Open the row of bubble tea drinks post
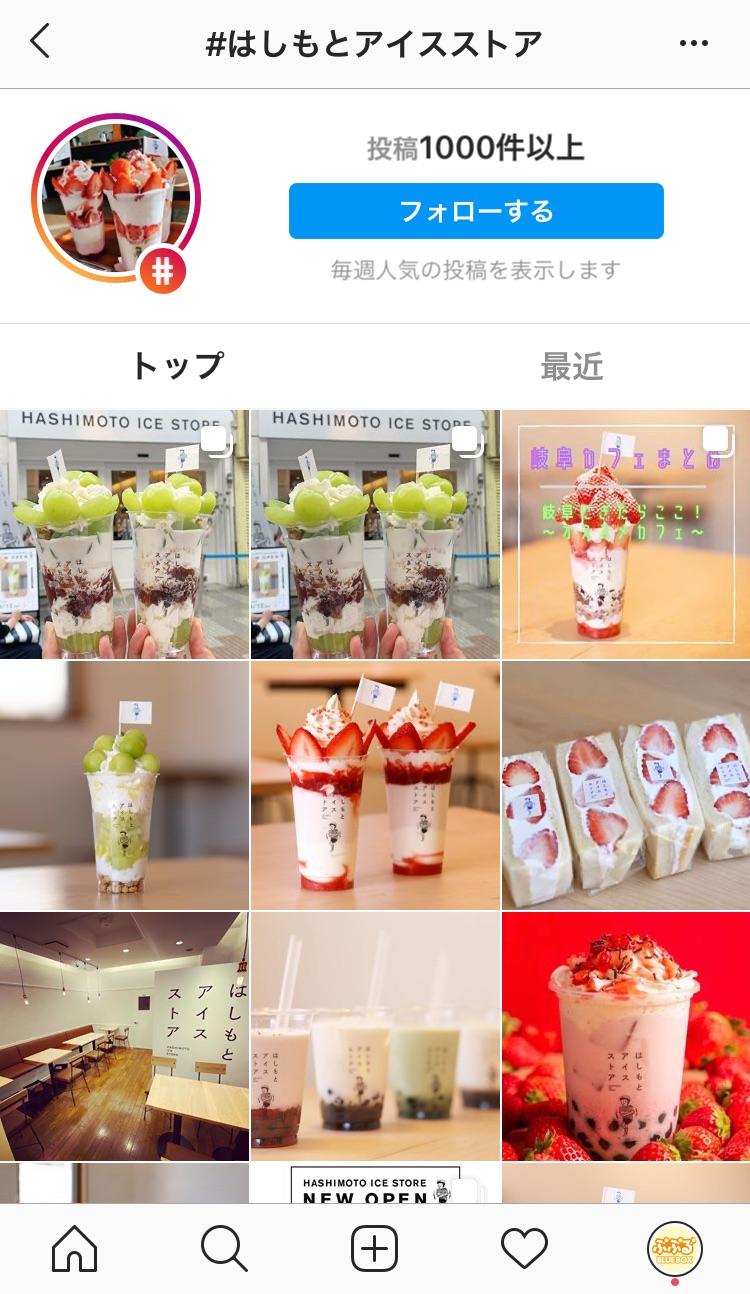This screenshot has width=750, height=1294. pos(375,1036)
